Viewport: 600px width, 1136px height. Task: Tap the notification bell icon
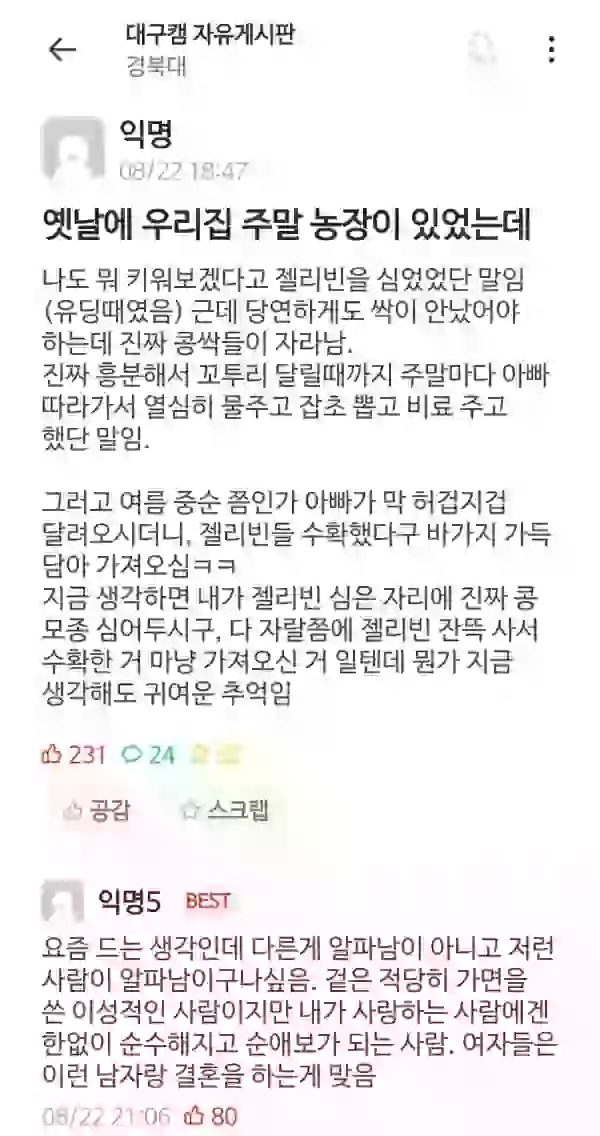point(483,48)
